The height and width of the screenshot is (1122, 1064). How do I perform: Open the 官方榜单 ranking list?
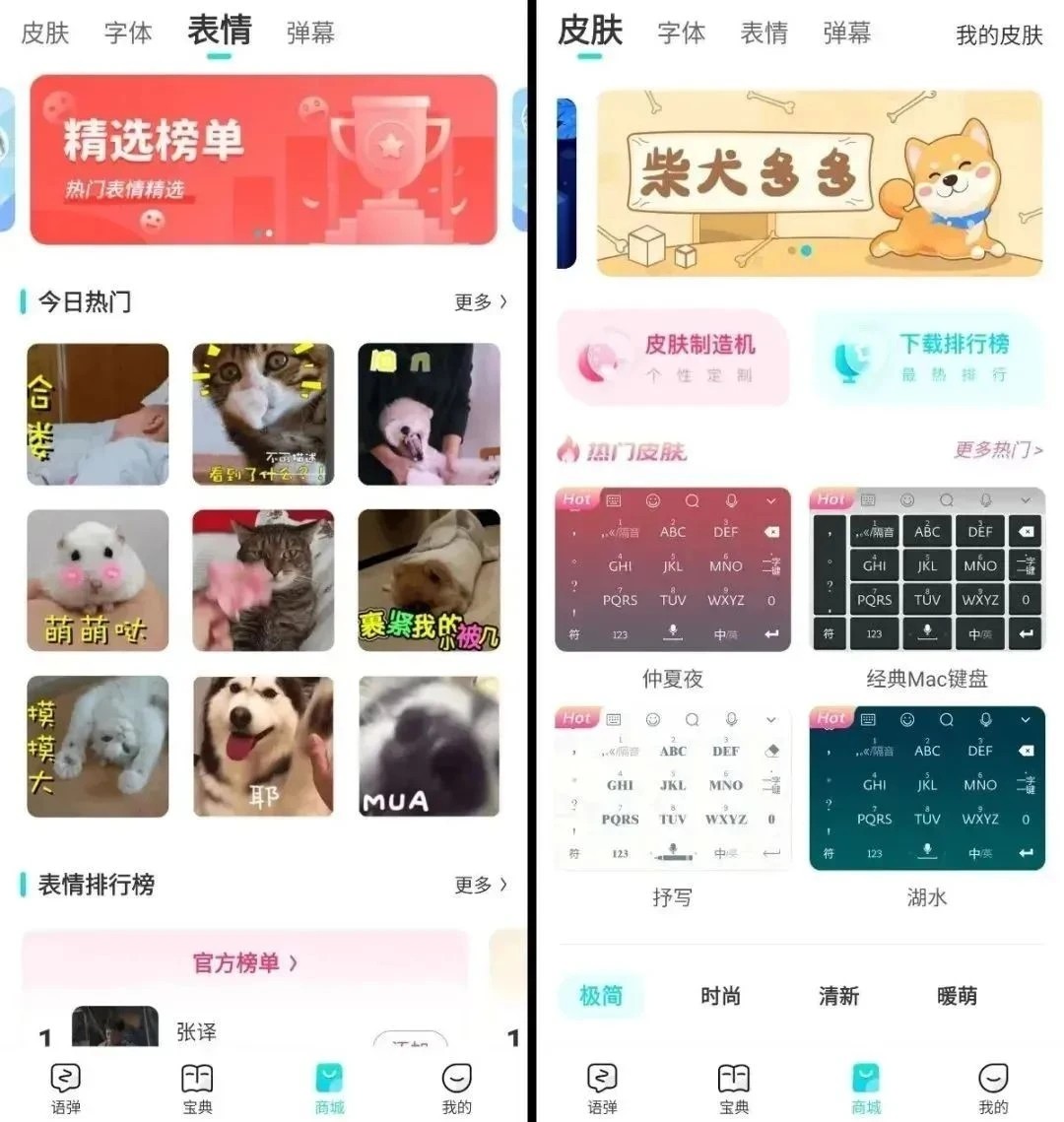coord(244,962)
